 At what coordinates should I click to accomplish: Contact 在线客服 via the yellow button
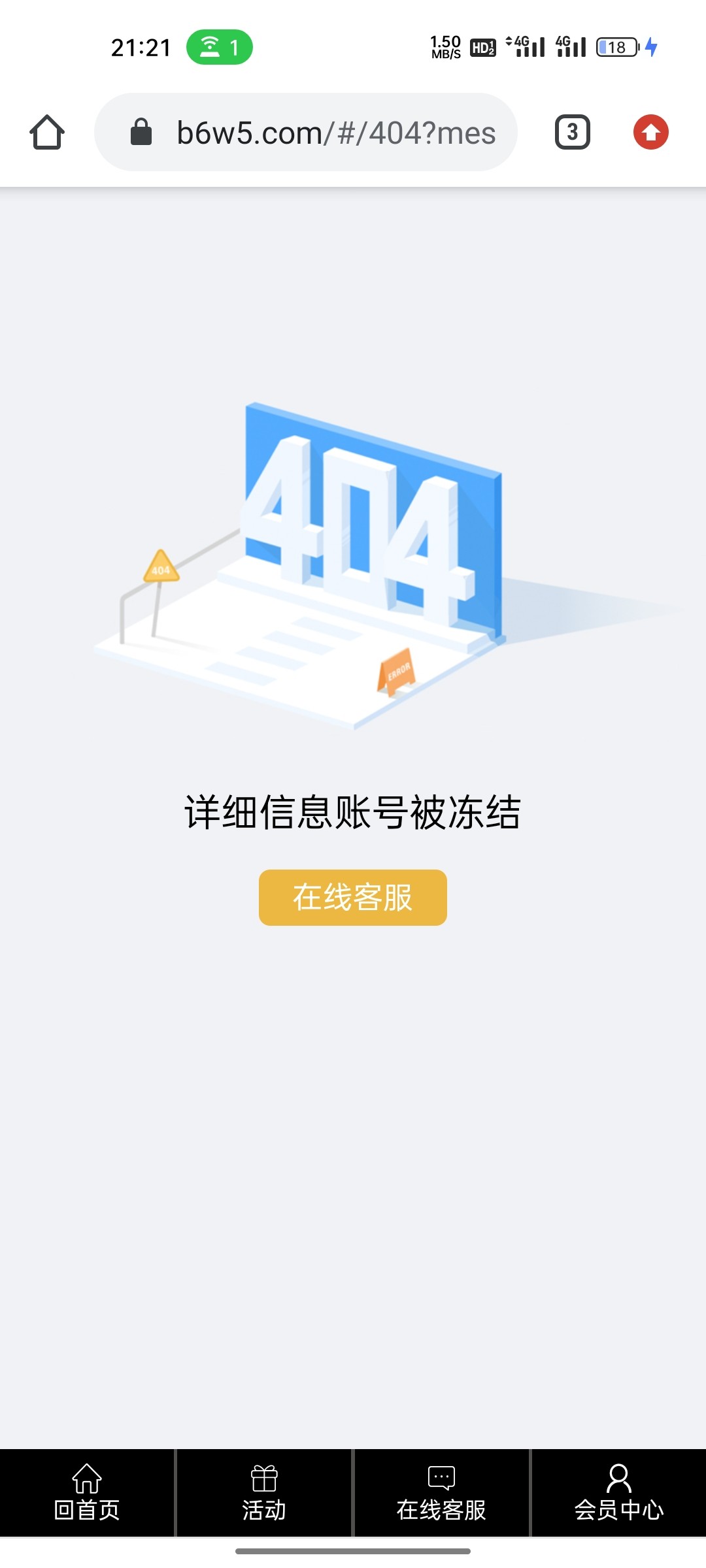(x=353, y=897)
